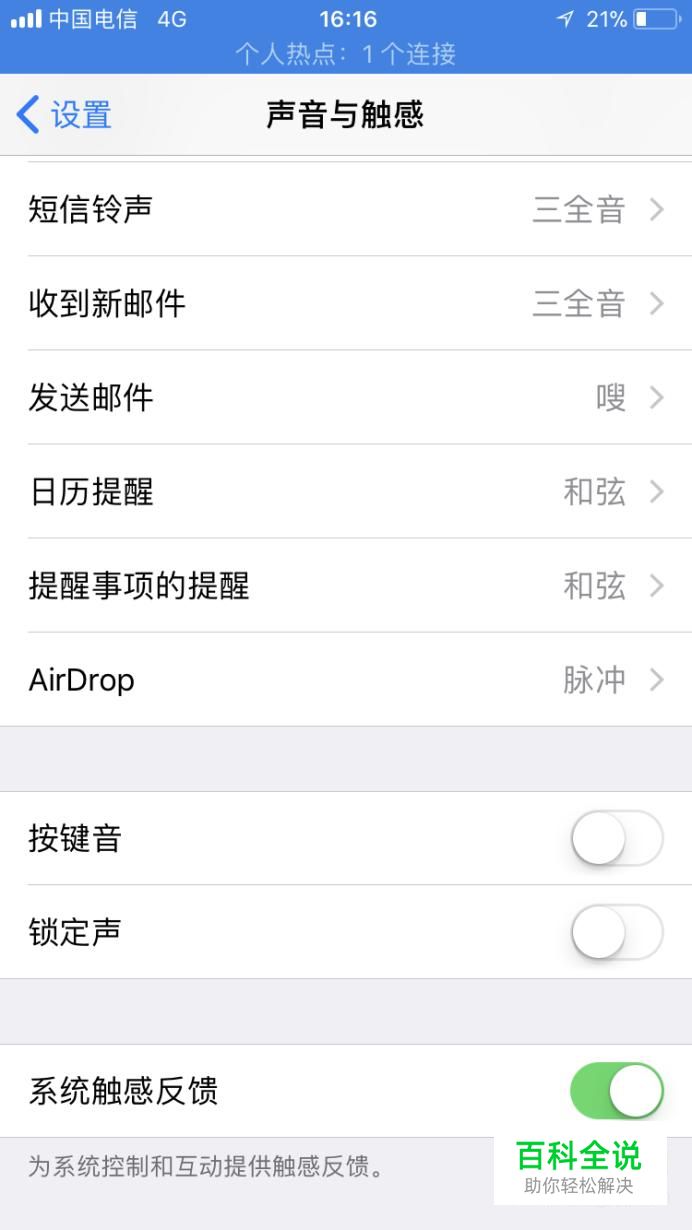Select the 发送邮件 row
The width and height of the screenshot is (692, 1230).
tap(346, 397)
